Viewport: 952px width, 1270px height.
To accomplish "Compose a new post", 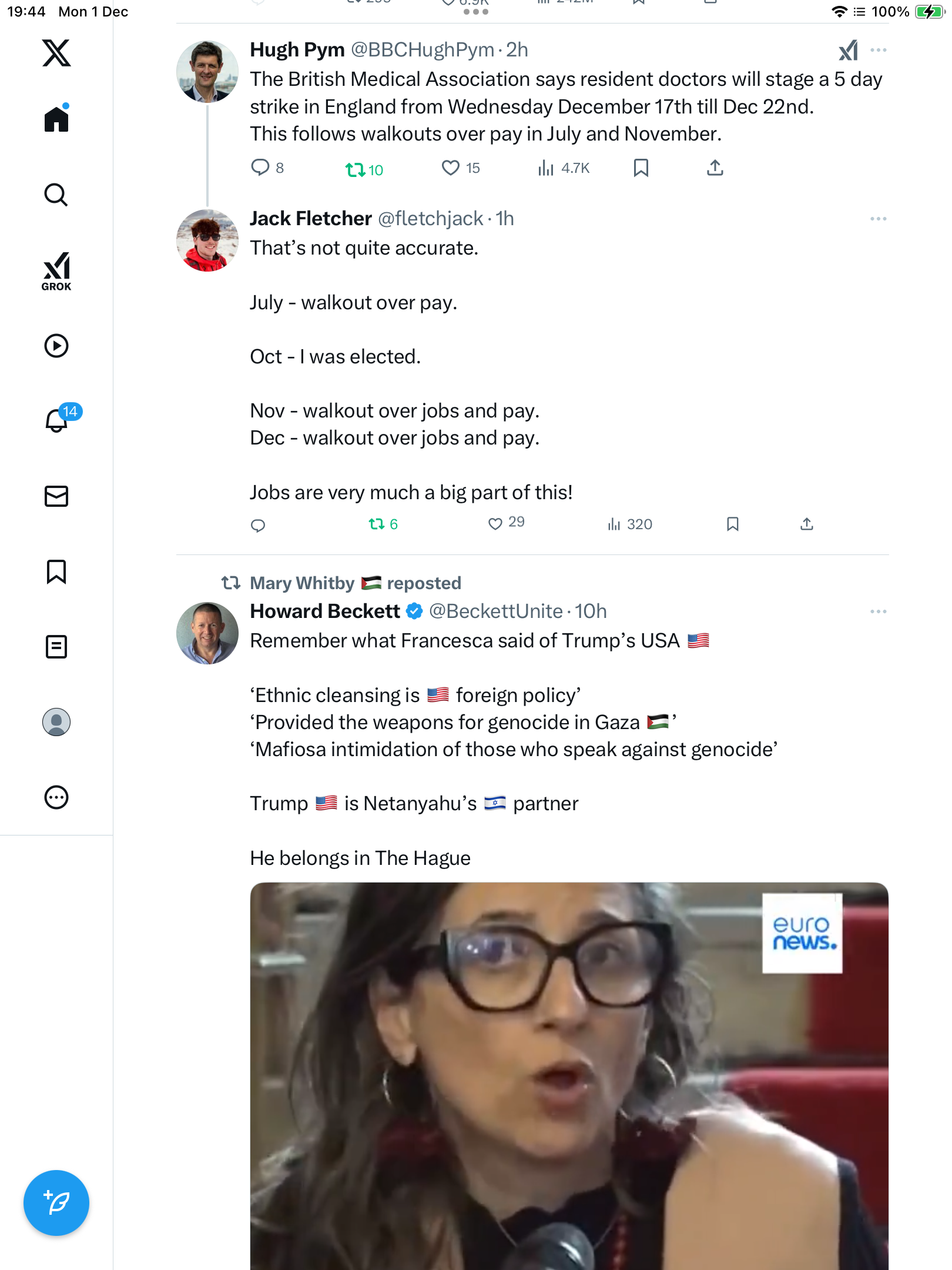I will (56, 1203).
